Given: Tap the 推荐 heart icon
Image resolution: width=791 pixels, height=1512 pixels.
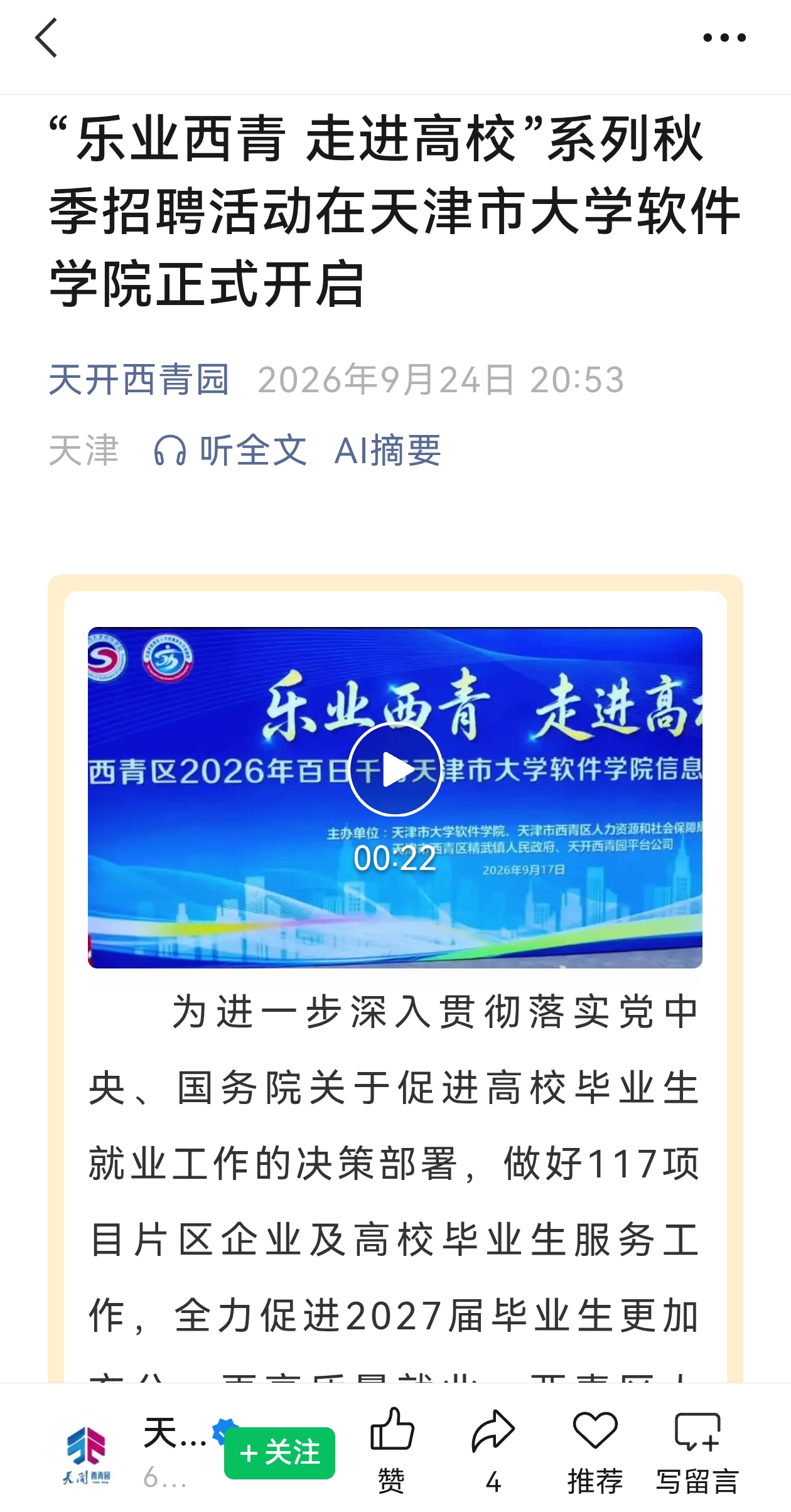Looking at the screenshot, I should [x=595, y=1450].
